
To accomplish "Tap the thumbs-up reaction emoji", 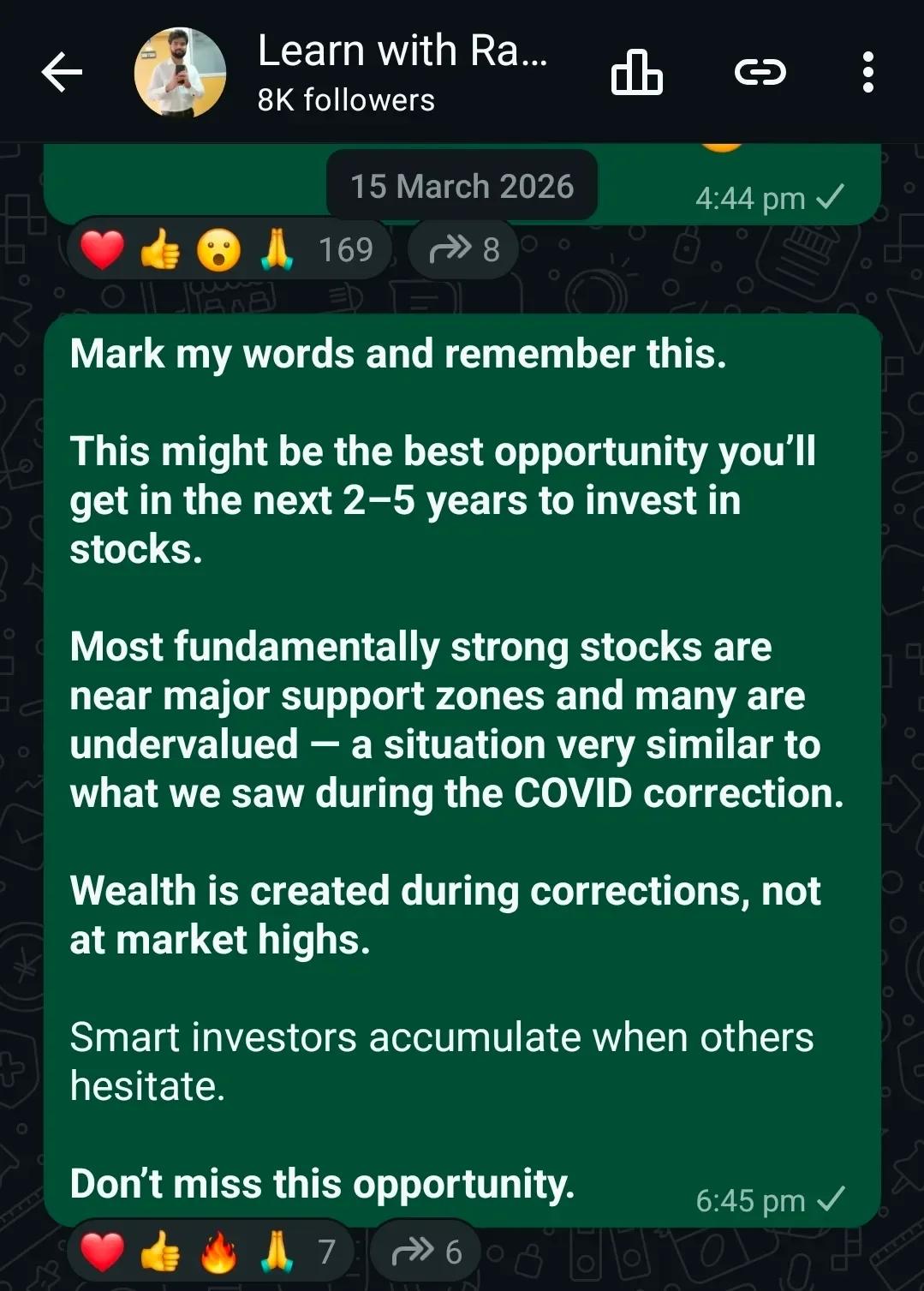I will point(161,249).
